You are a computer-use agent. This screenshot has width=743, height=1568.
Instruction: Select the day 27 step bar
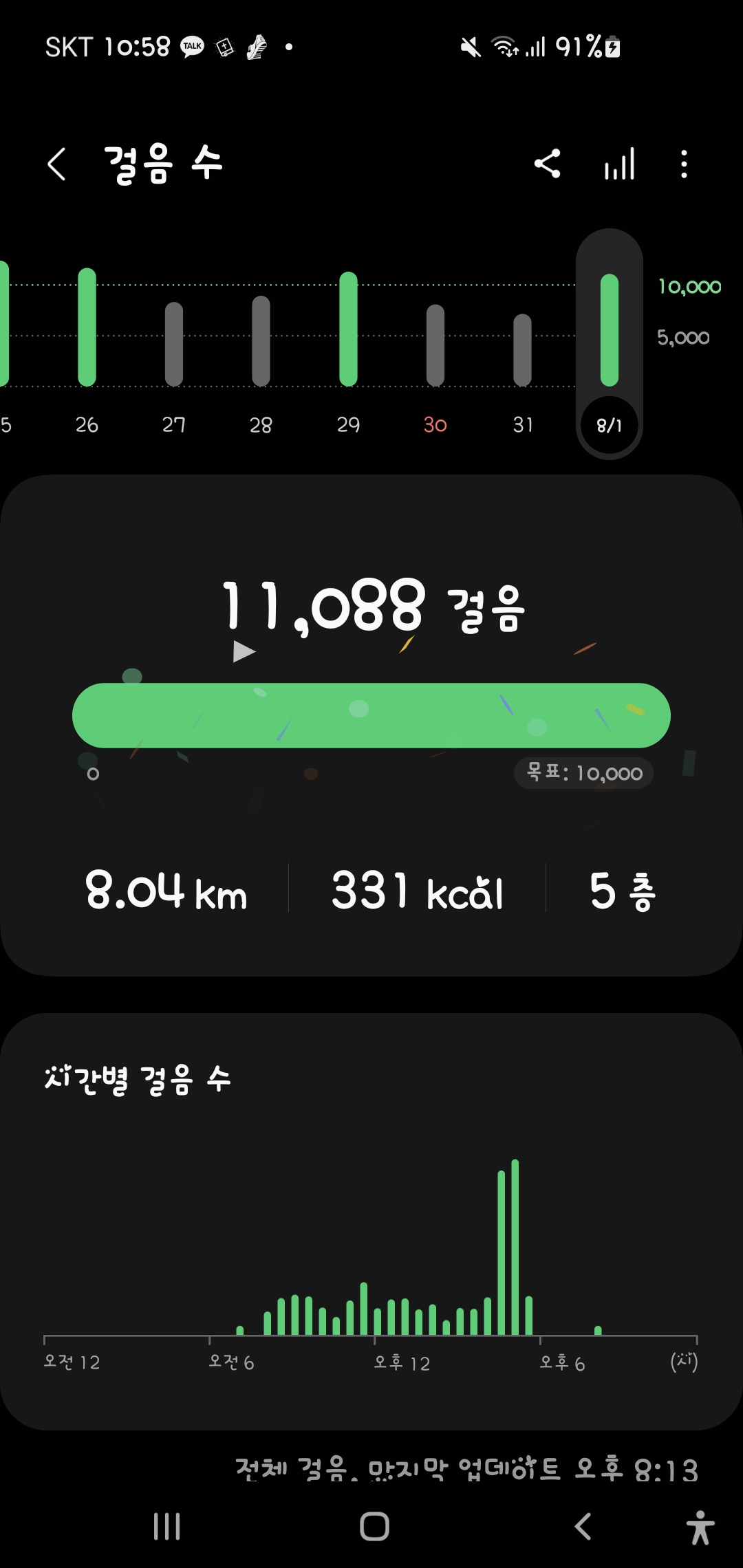(x=174, y=344)
